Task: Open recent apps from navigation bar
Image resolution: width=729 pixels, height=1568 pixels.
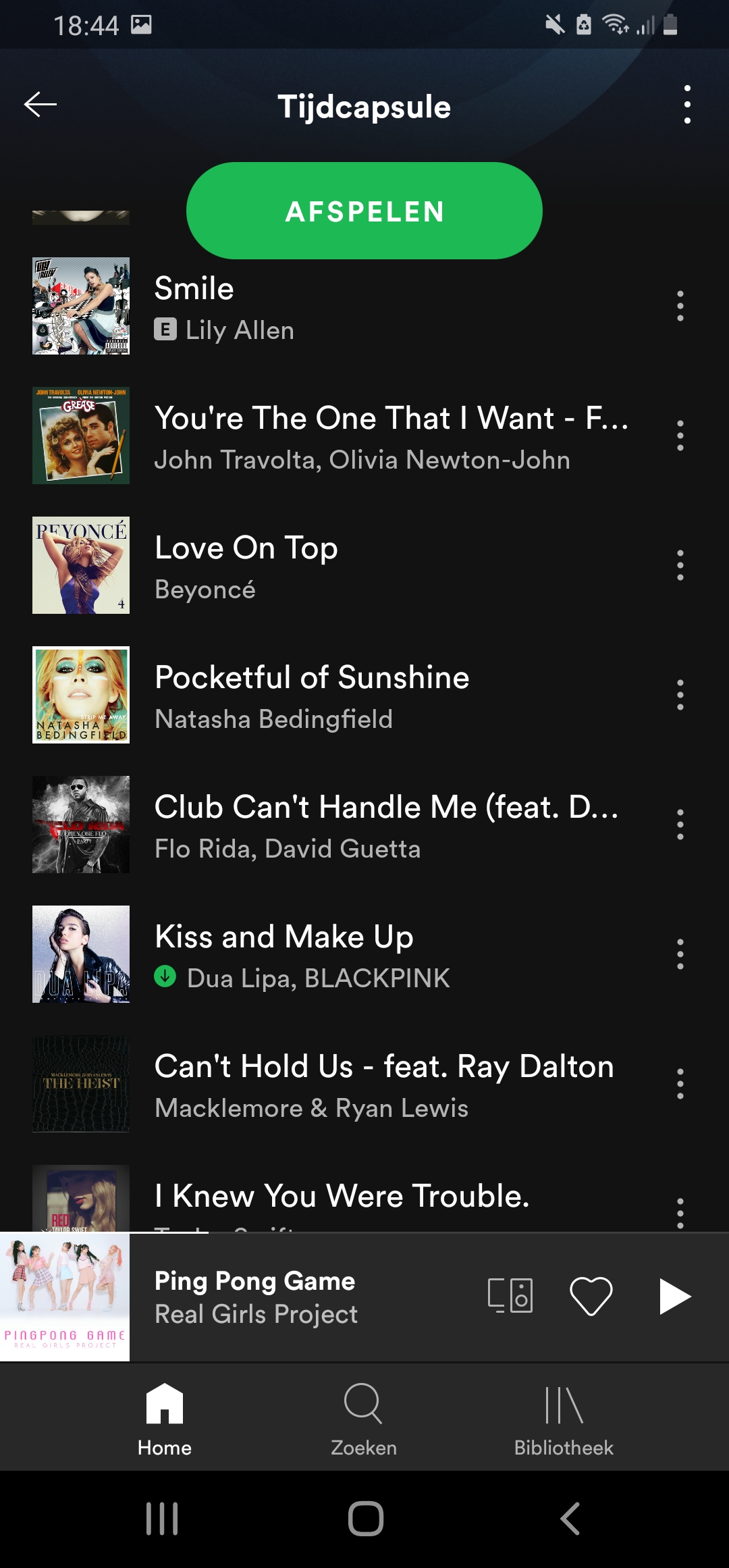Action: point(162,1519)
